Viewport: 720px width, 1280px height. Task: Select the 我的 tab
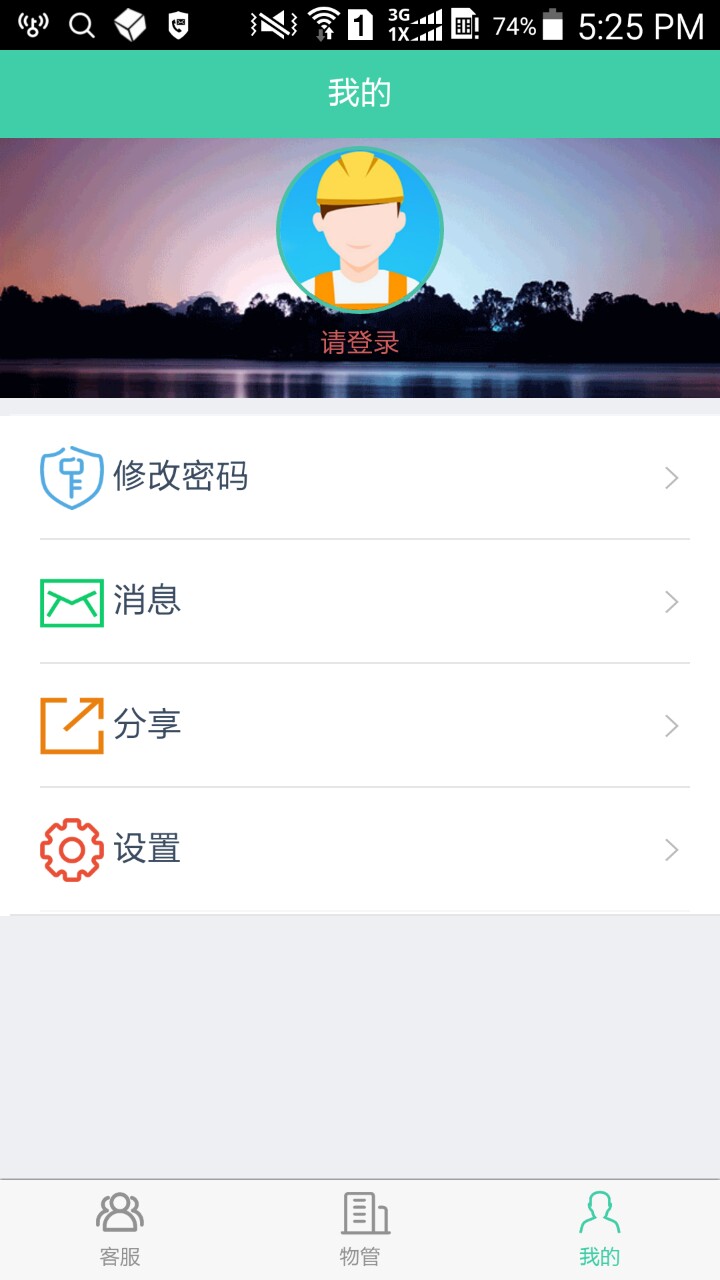(599, 1229)
